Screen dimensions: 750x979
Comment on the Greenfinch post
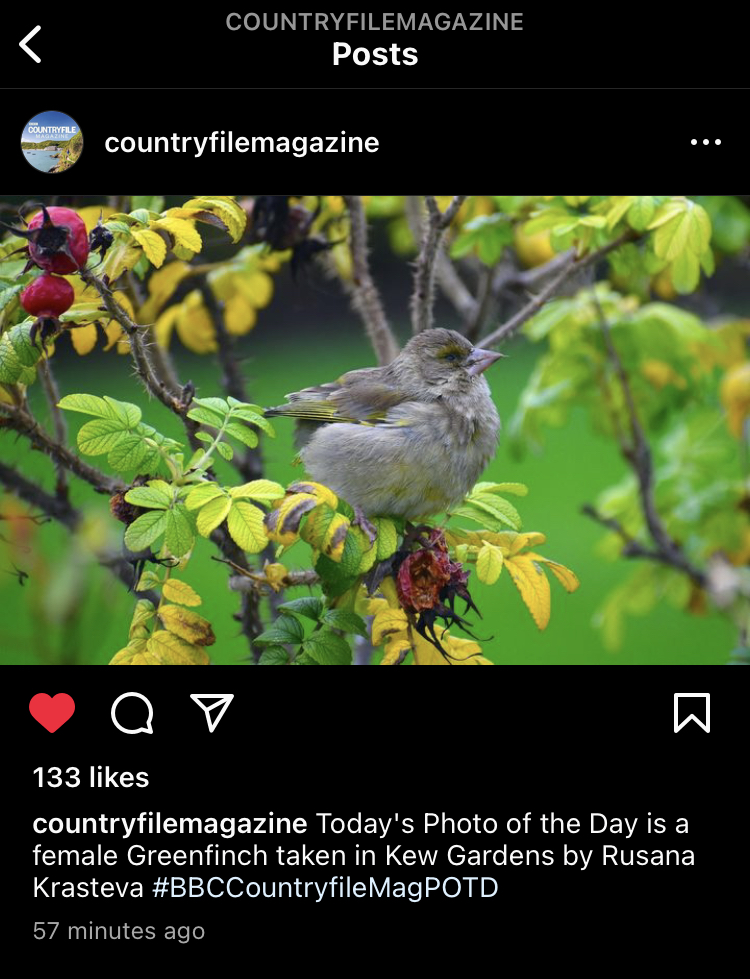pyautogui.click(x=132, y=713)
